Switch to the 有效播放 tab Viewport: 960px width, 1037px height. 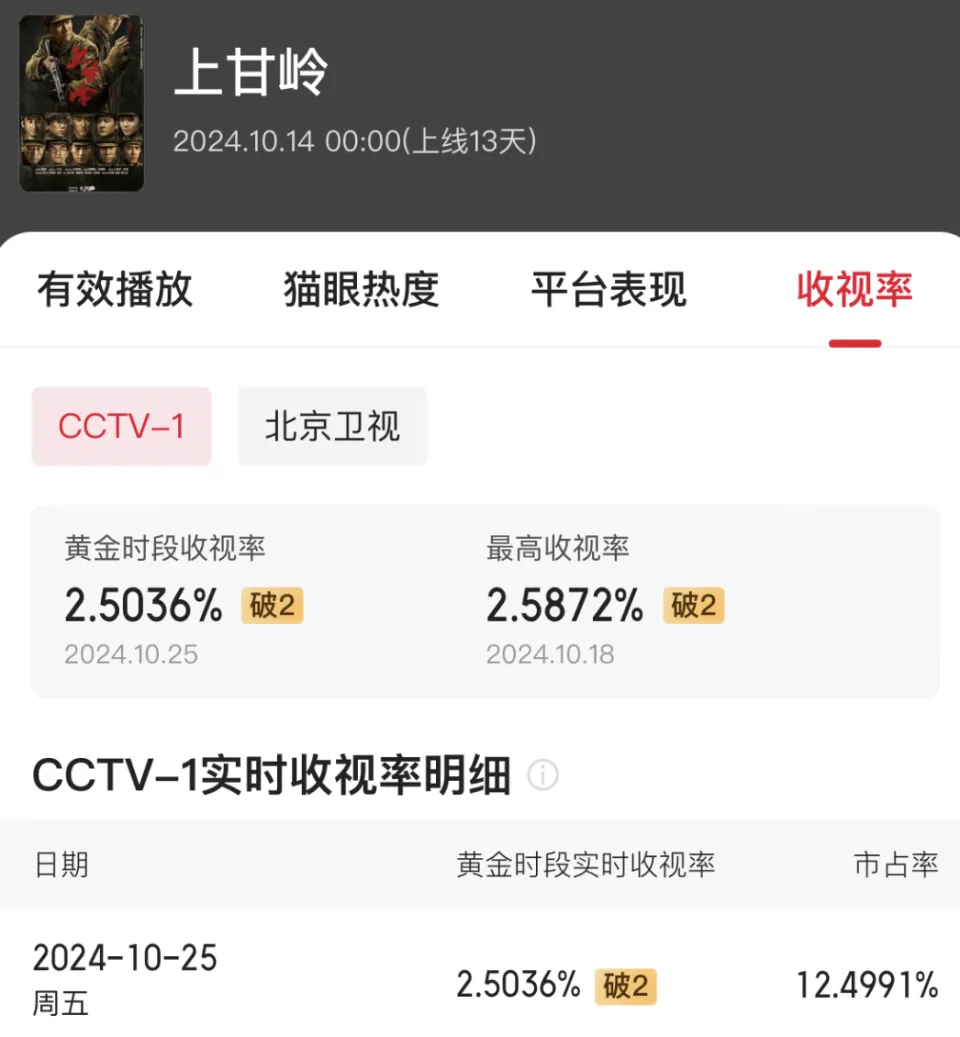pyautogui.click(x=115, y=290)
